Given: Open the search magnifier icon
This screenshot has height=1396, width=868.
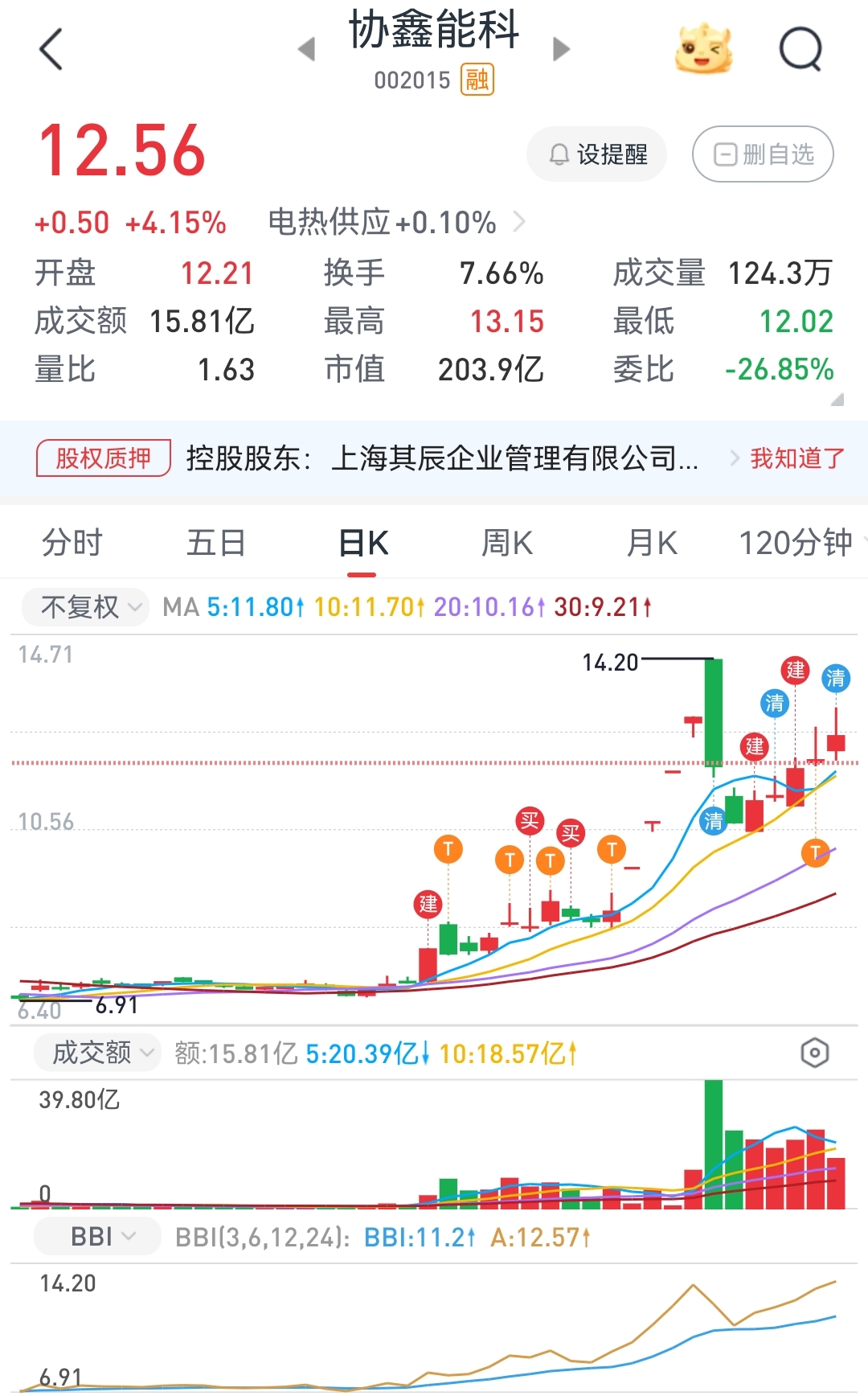Looking at the screenshot, I should click(801, 50).
